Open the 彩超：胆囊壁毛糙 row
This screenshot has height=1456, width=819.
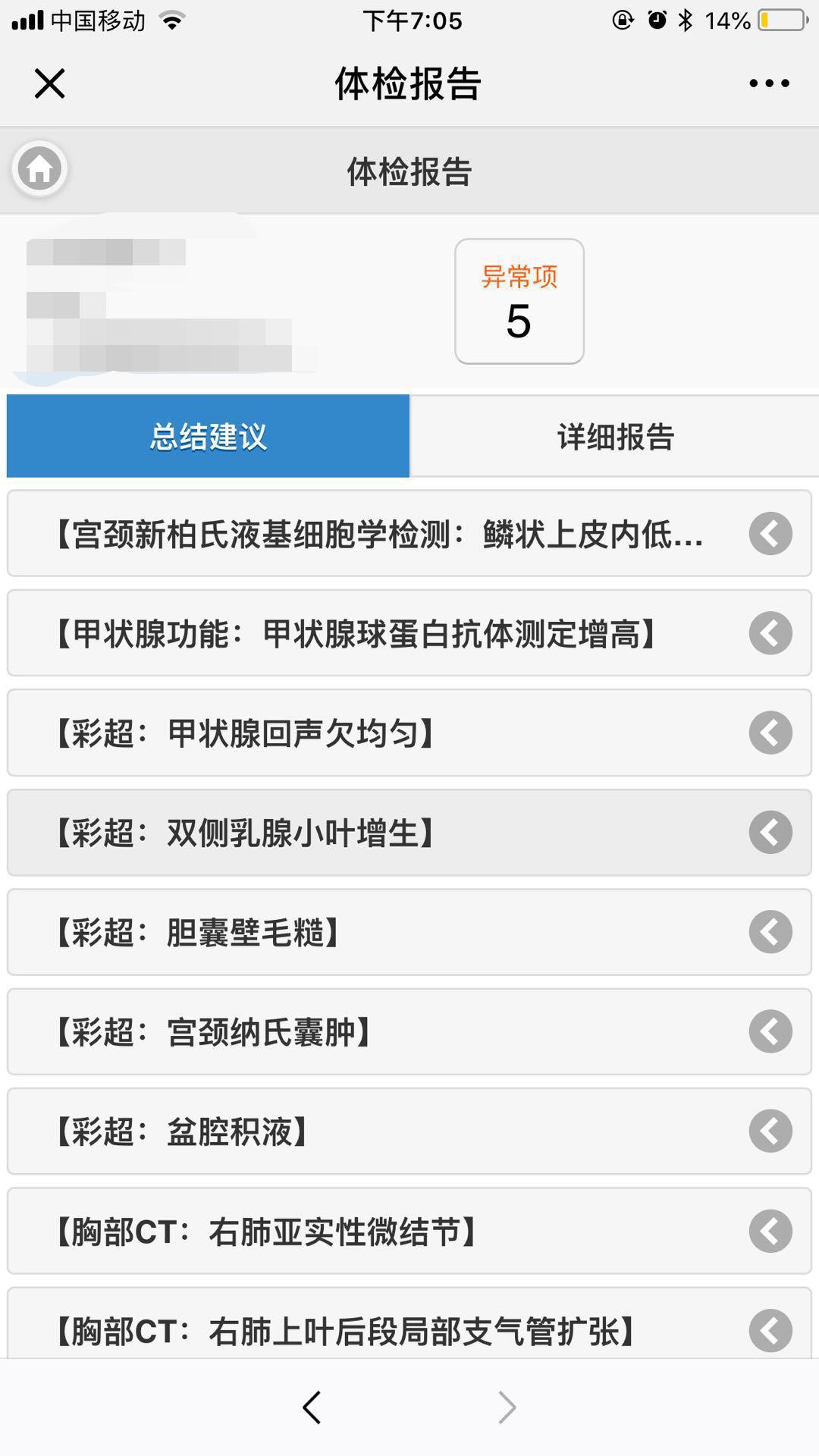pos(409,932)
